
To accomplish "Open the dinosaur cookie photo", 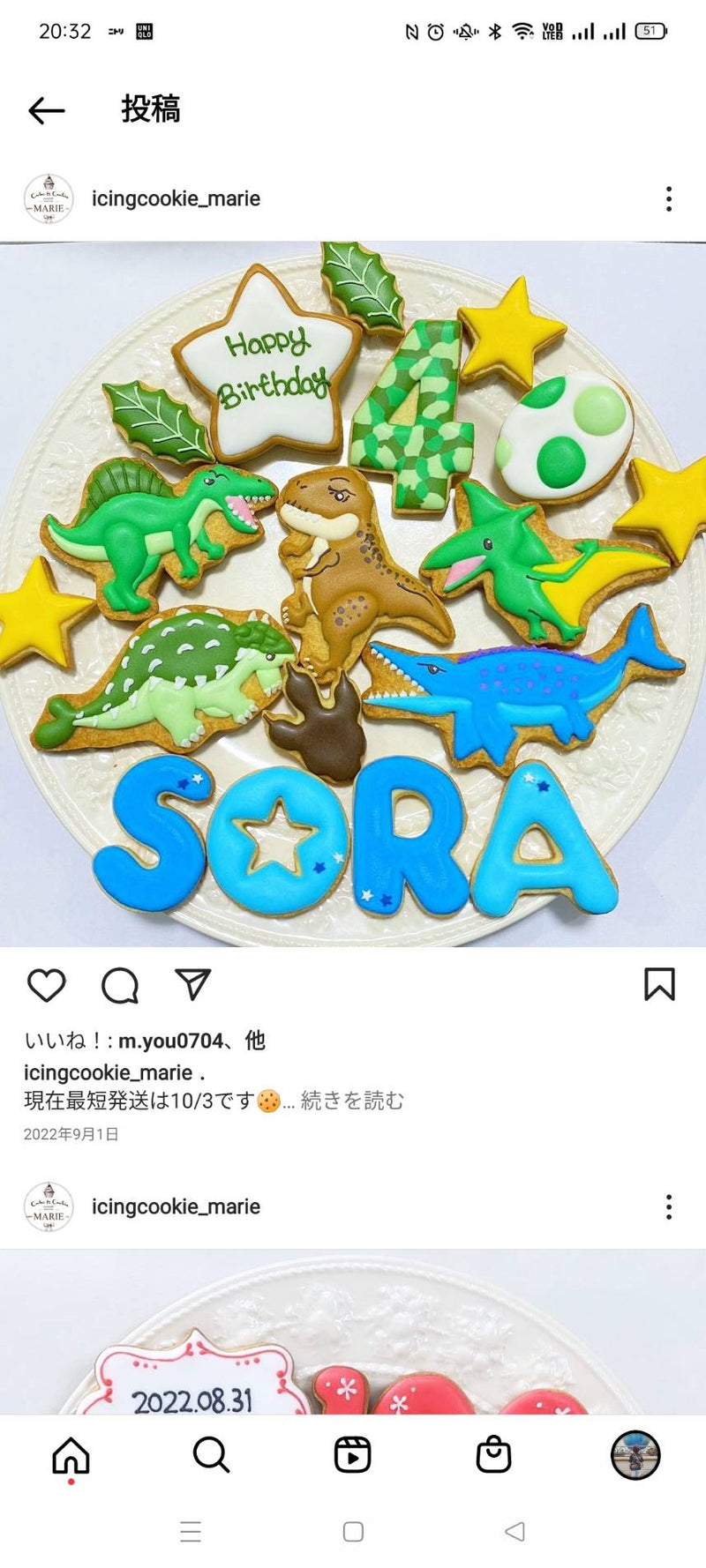I will pos(353,594).
